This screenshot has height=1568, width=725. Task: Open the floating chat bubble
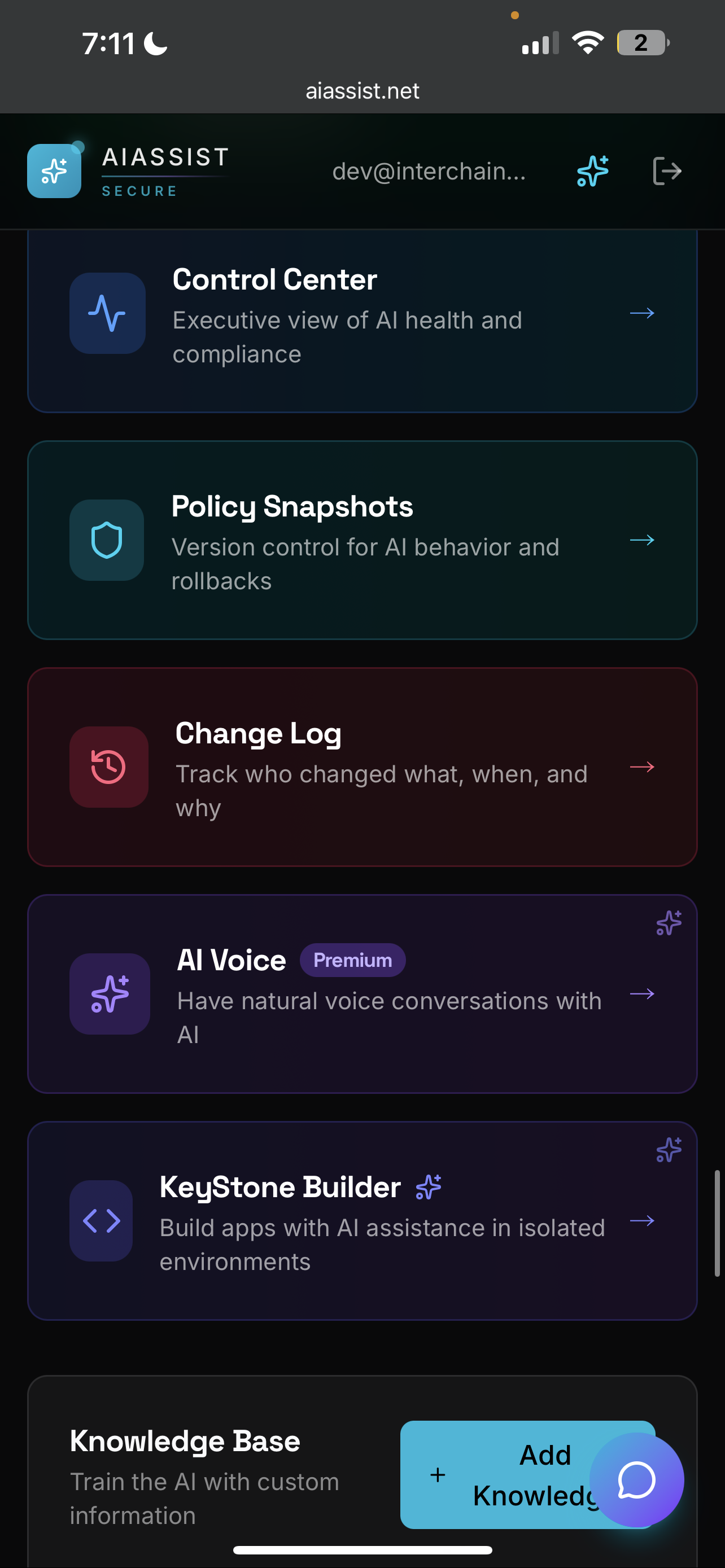pyautogui.click(x=637, y=1481)
